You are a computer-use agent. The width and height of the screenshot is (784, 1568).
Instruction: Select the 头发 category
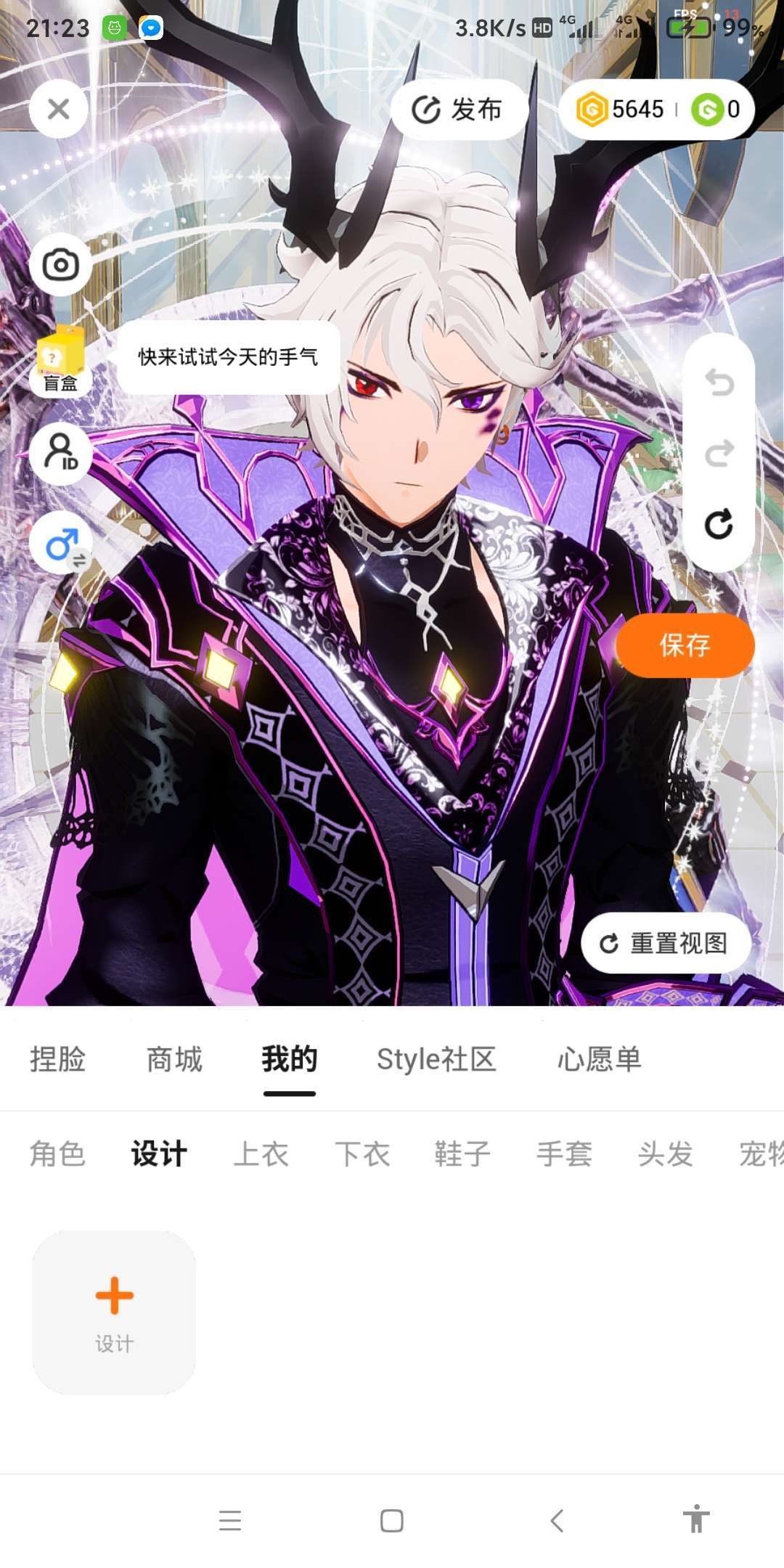(x=666, y=1153)
